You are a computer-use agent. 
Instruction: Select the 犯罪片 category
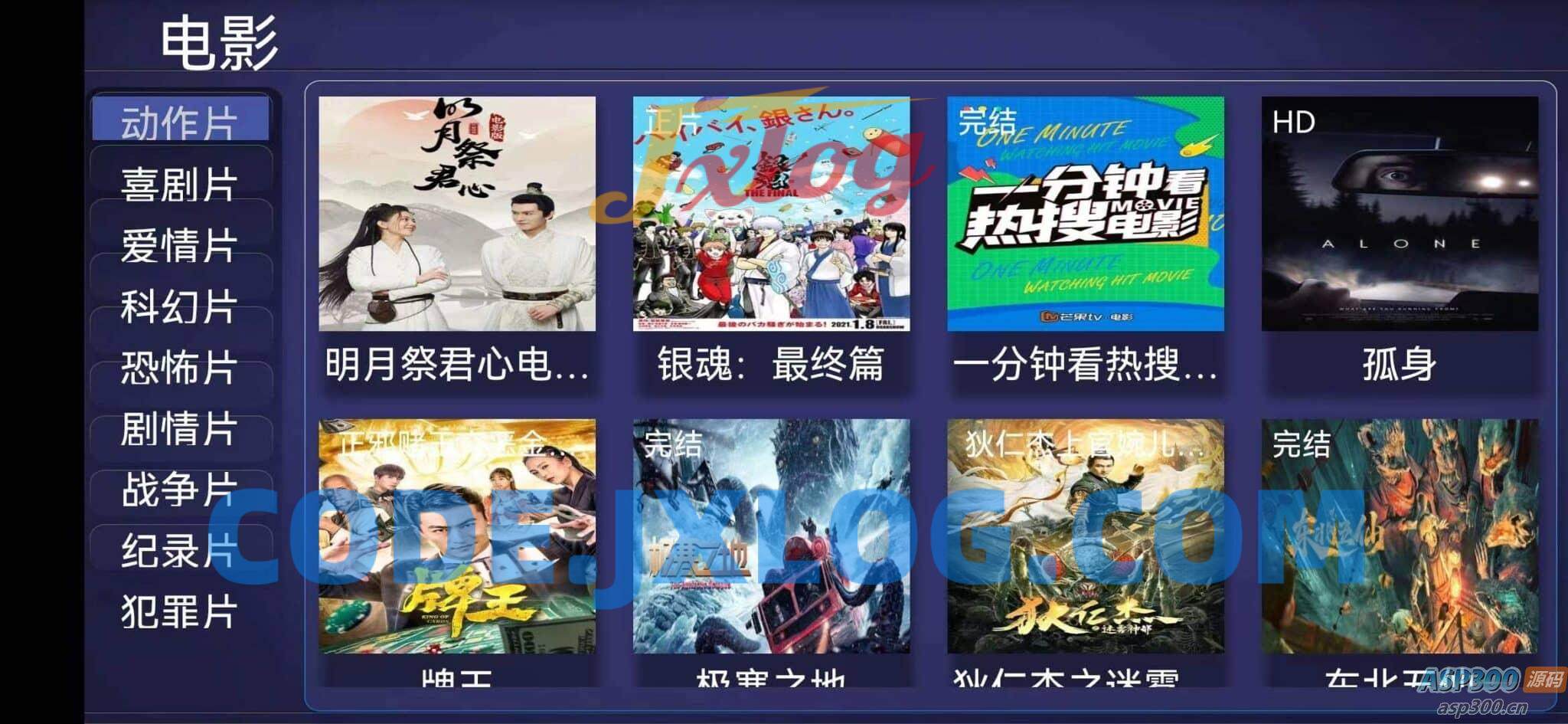click(180, 611)
